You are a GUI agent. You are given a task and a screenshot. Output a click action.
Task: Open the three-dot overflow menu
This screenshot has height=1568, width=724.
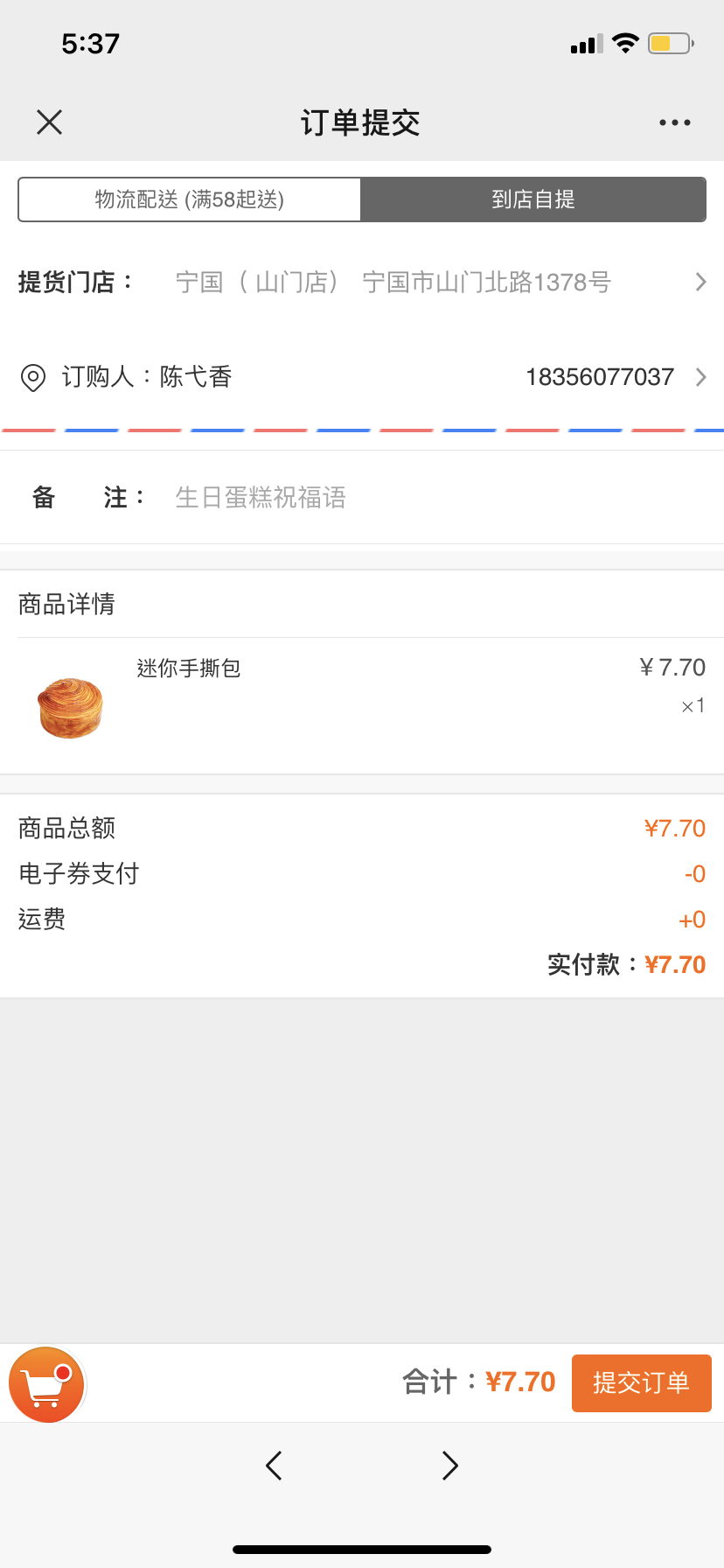coord(675,122)
